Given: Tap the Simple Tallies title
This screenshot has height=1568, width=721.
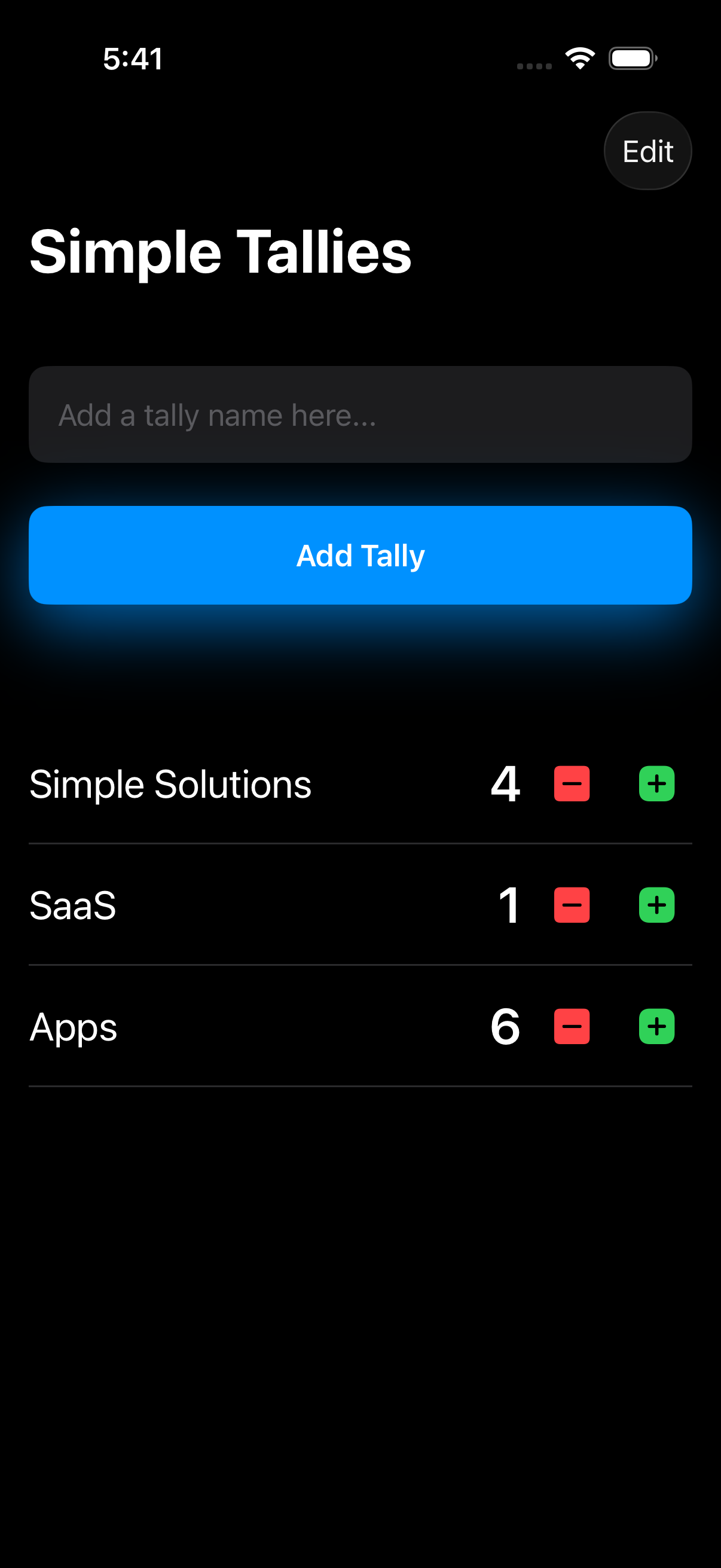Looking at the screenshot, I should [220, 252].
